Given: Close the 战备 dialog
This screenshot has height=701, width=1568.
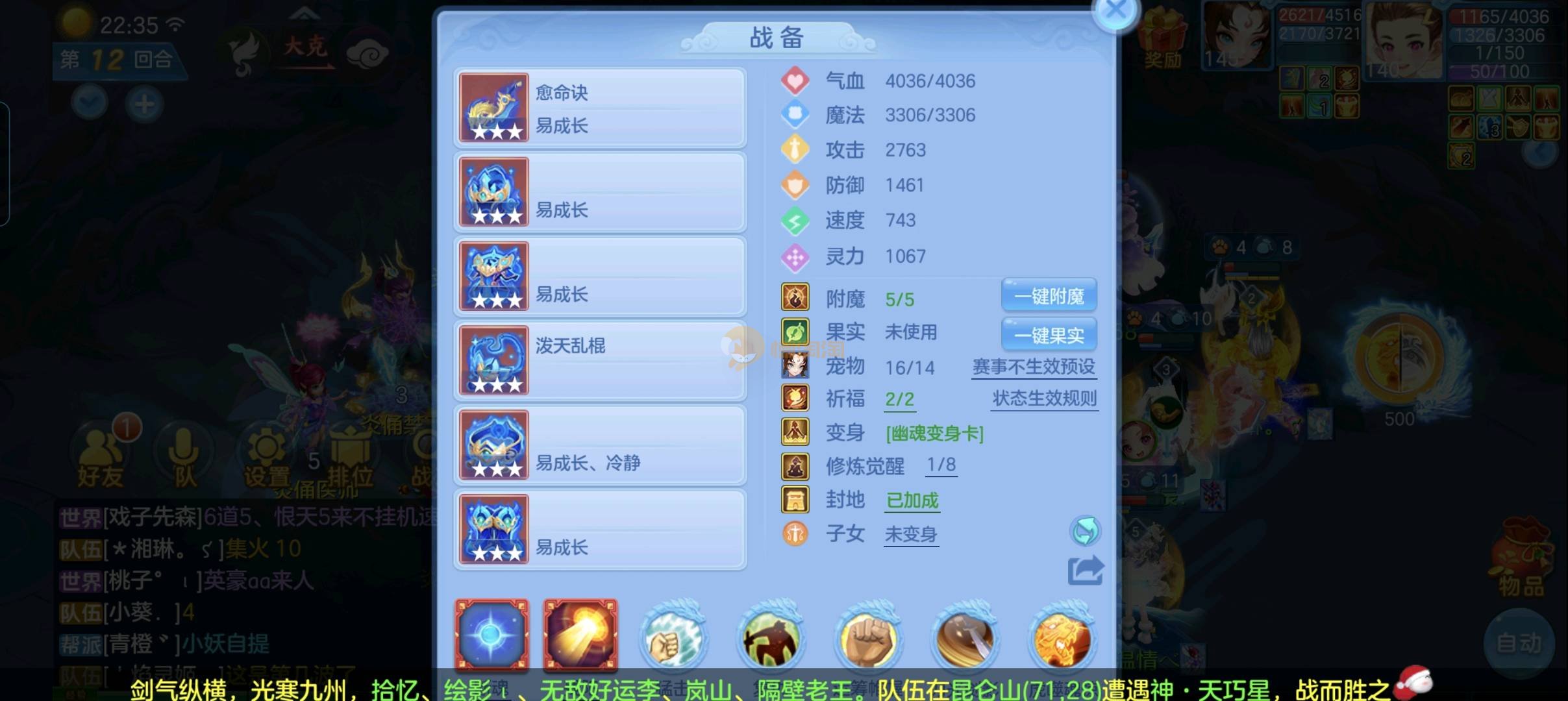Looking at the screenshot, I should [1115, 10].
